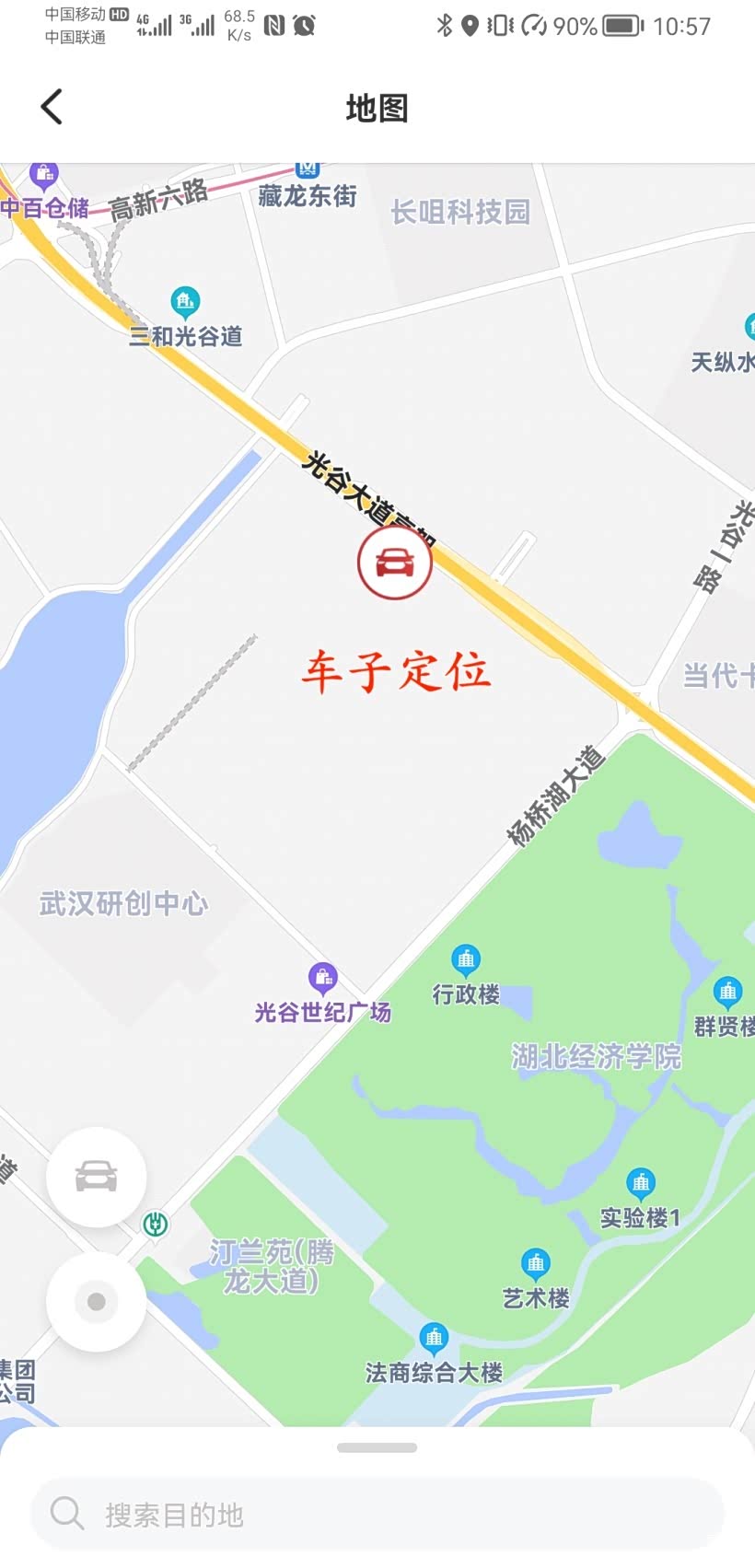
Task: Tap the current location (locate-me) circle button
Action: [96, 1301]
